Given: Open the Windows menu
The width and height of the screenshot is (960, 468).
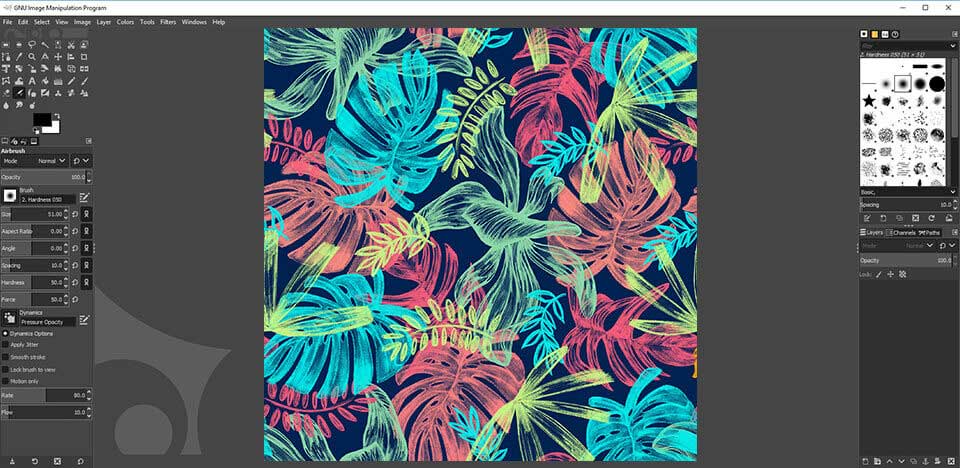Looking at the screenshot, I should pos(194,21).
